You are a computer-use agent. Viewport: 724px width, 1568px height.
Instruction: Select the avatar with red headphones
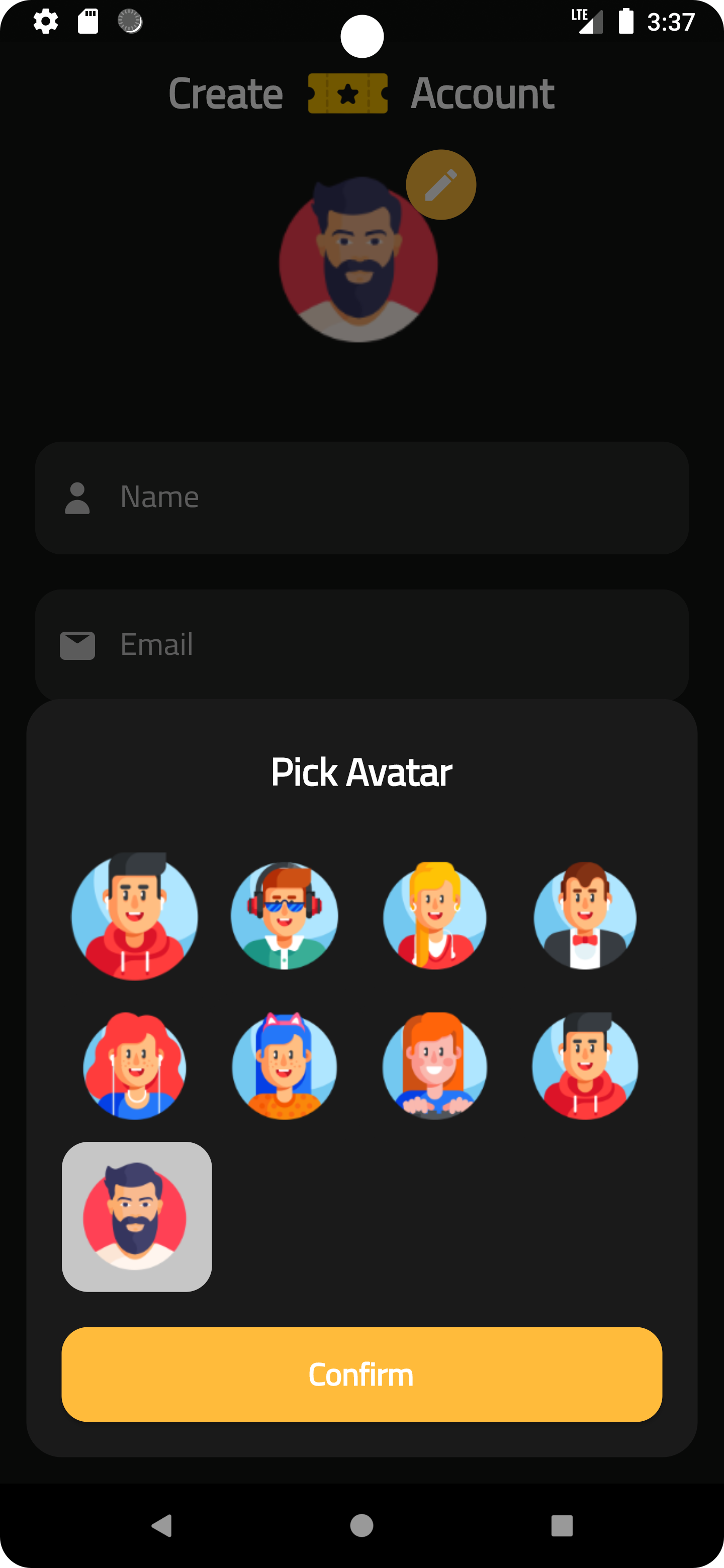(x=284, y=917)
